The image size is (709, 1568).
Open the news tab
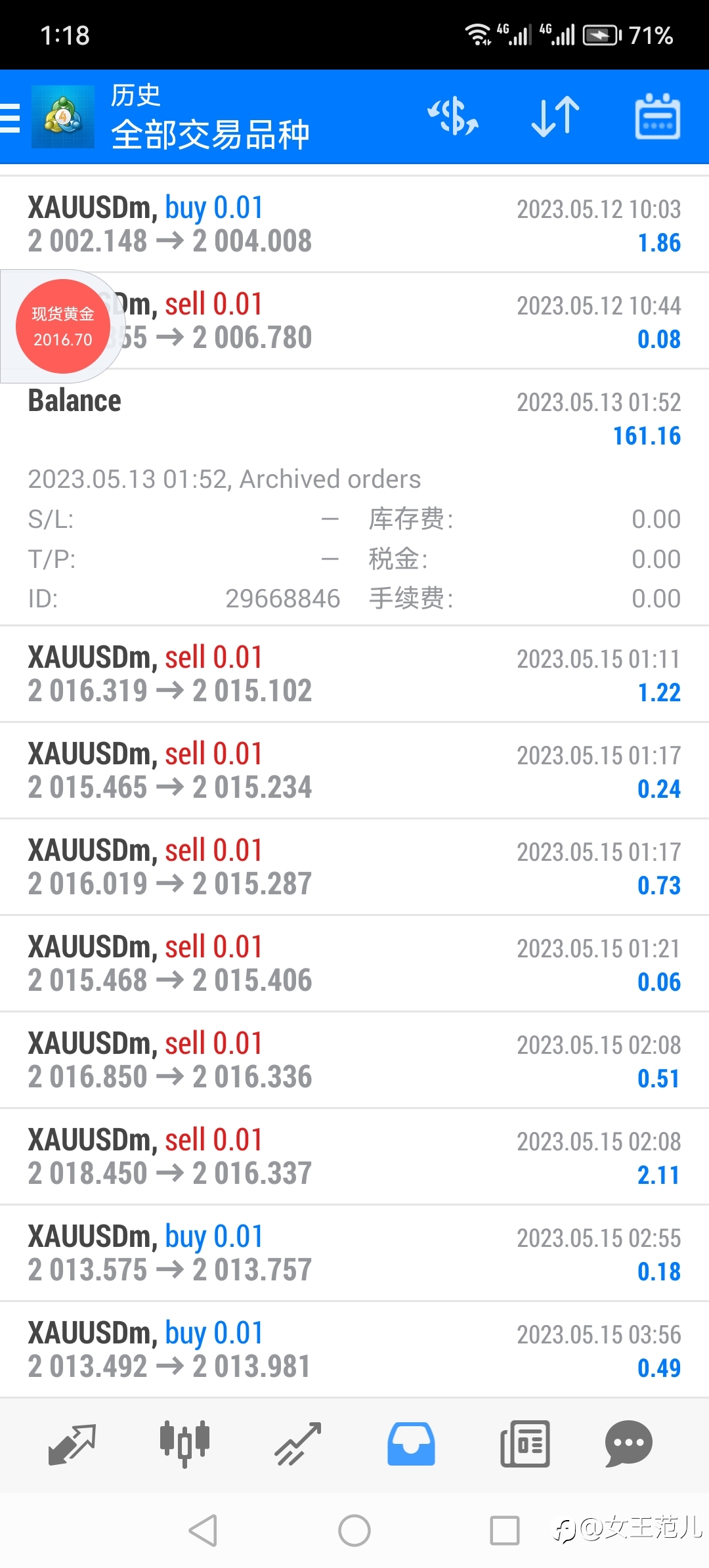click(x=525, y=1444)
